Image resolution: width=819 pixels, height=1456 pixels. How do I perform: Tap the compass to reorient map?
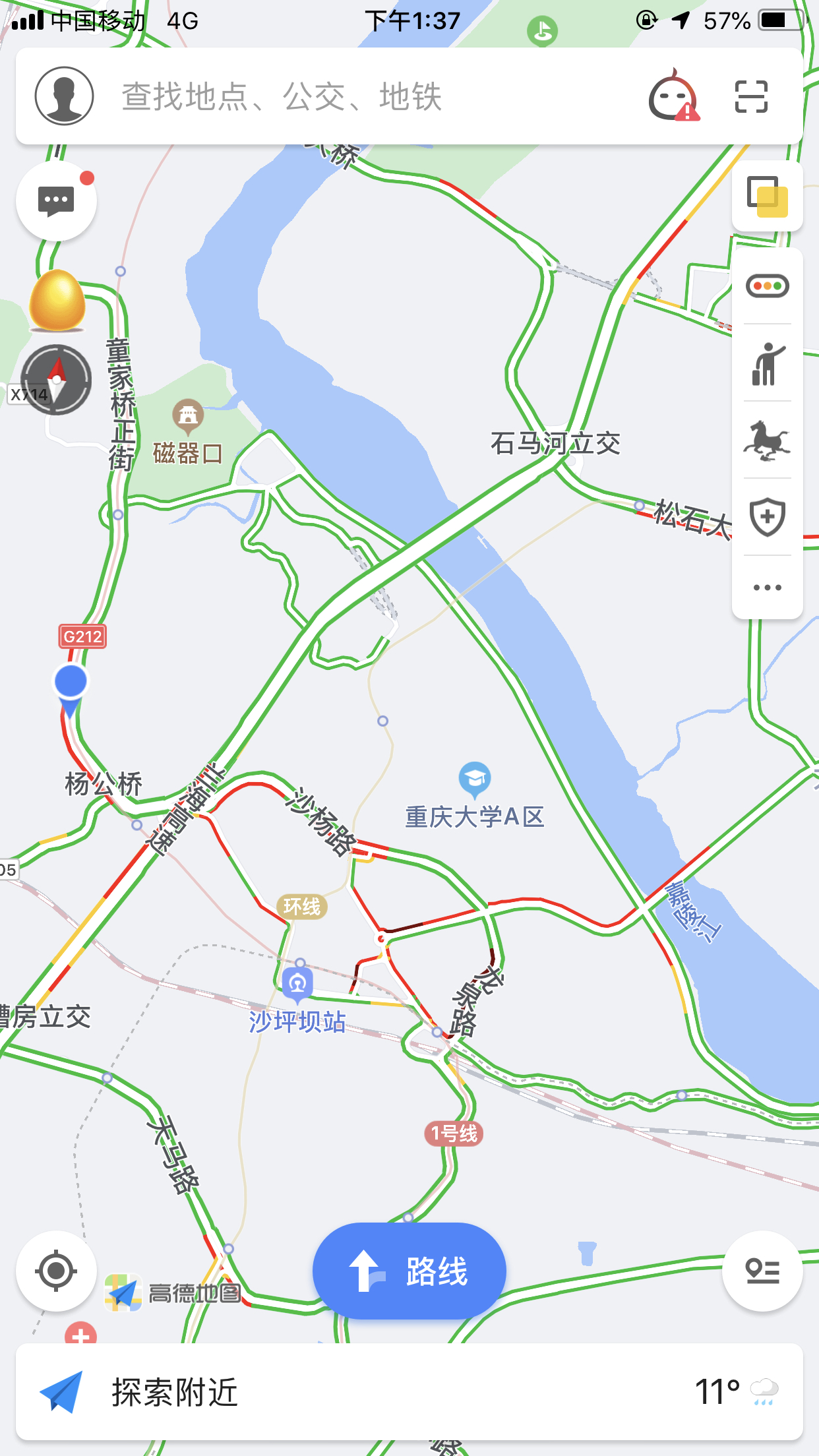pyautogui.click(x=56, y=379)
